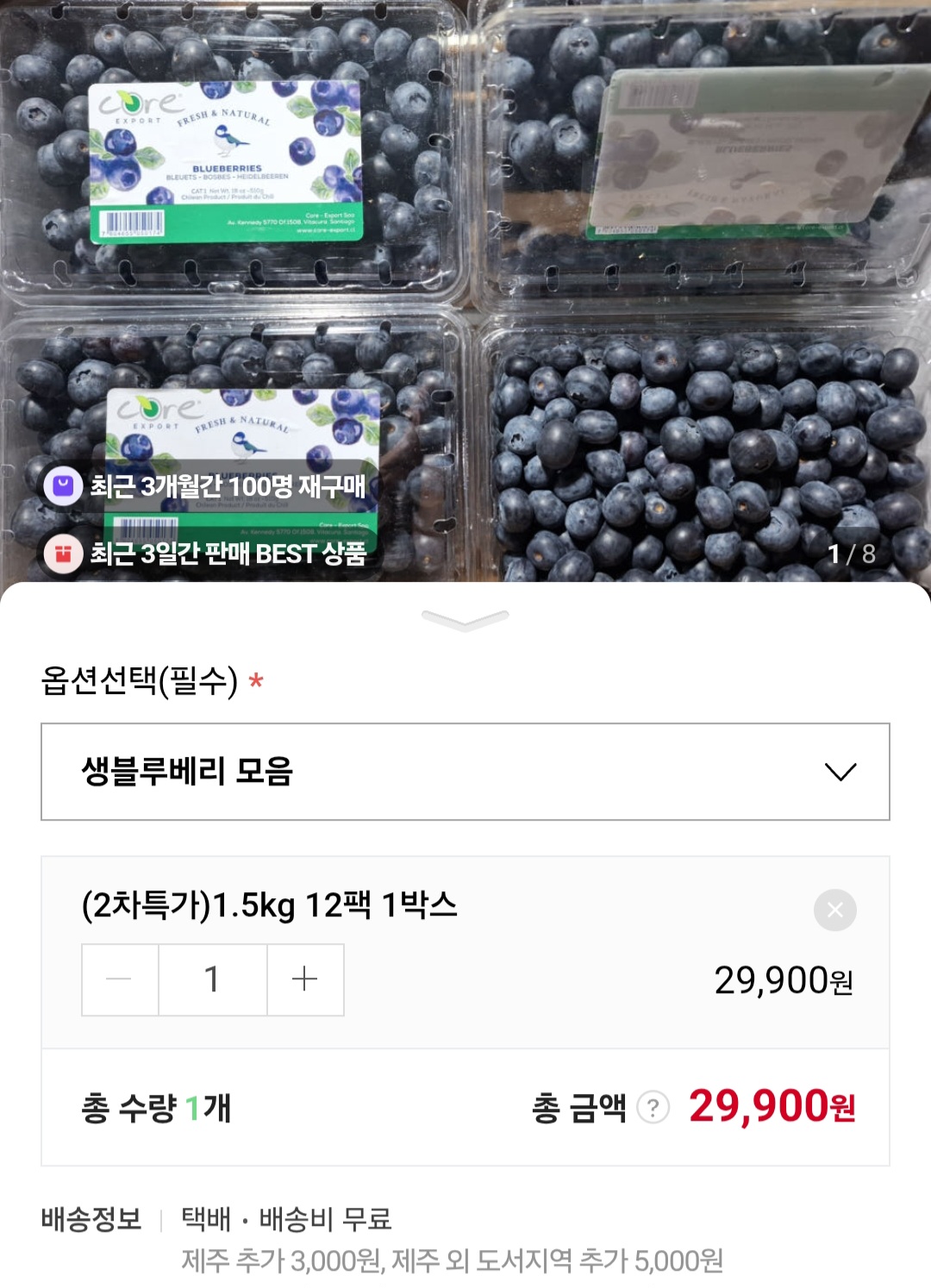Open the 생블루베리 모음 option dropdown
This screenshot has height=1288, width=931.
point(465,772)
